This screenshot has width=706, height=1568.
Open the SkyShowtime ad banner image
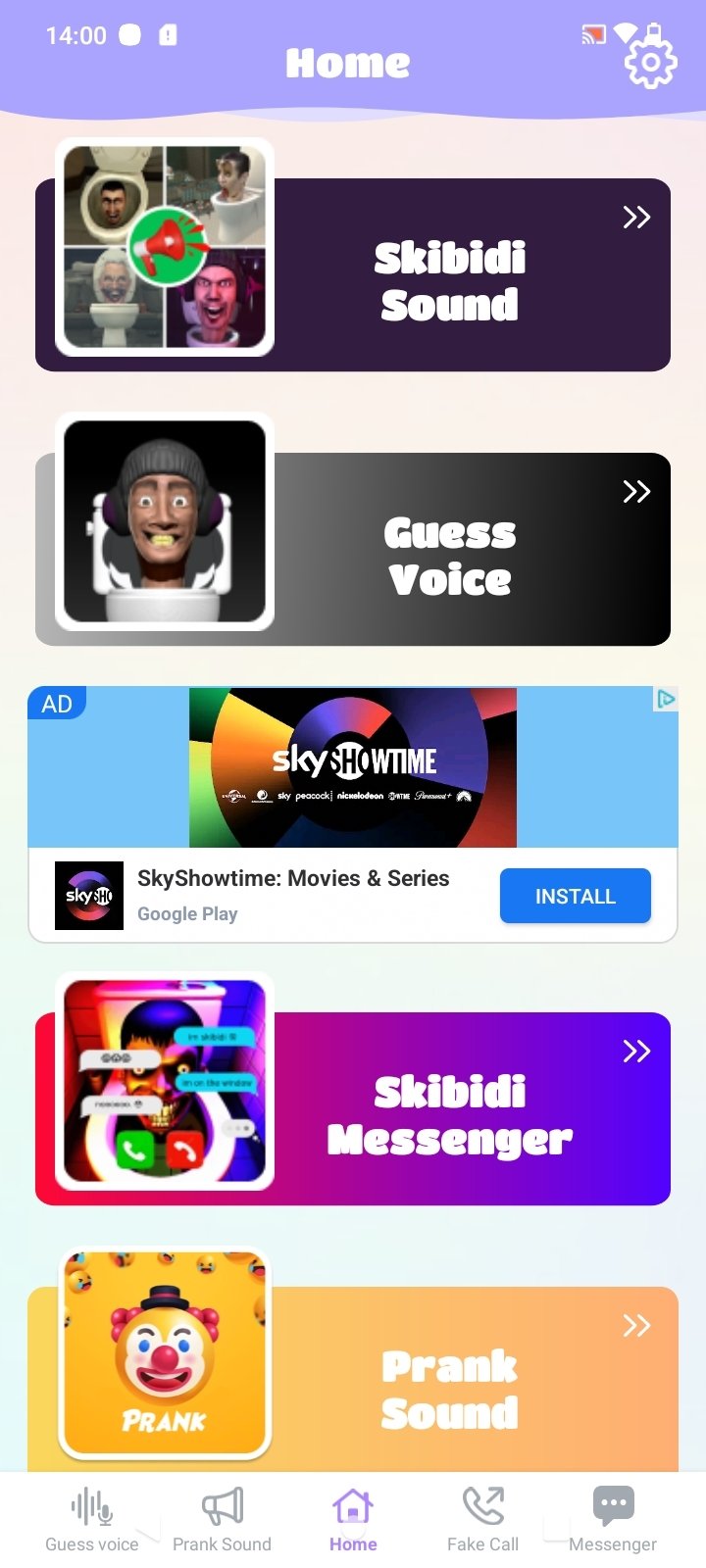pyautogui.click(x=353, y=767)
